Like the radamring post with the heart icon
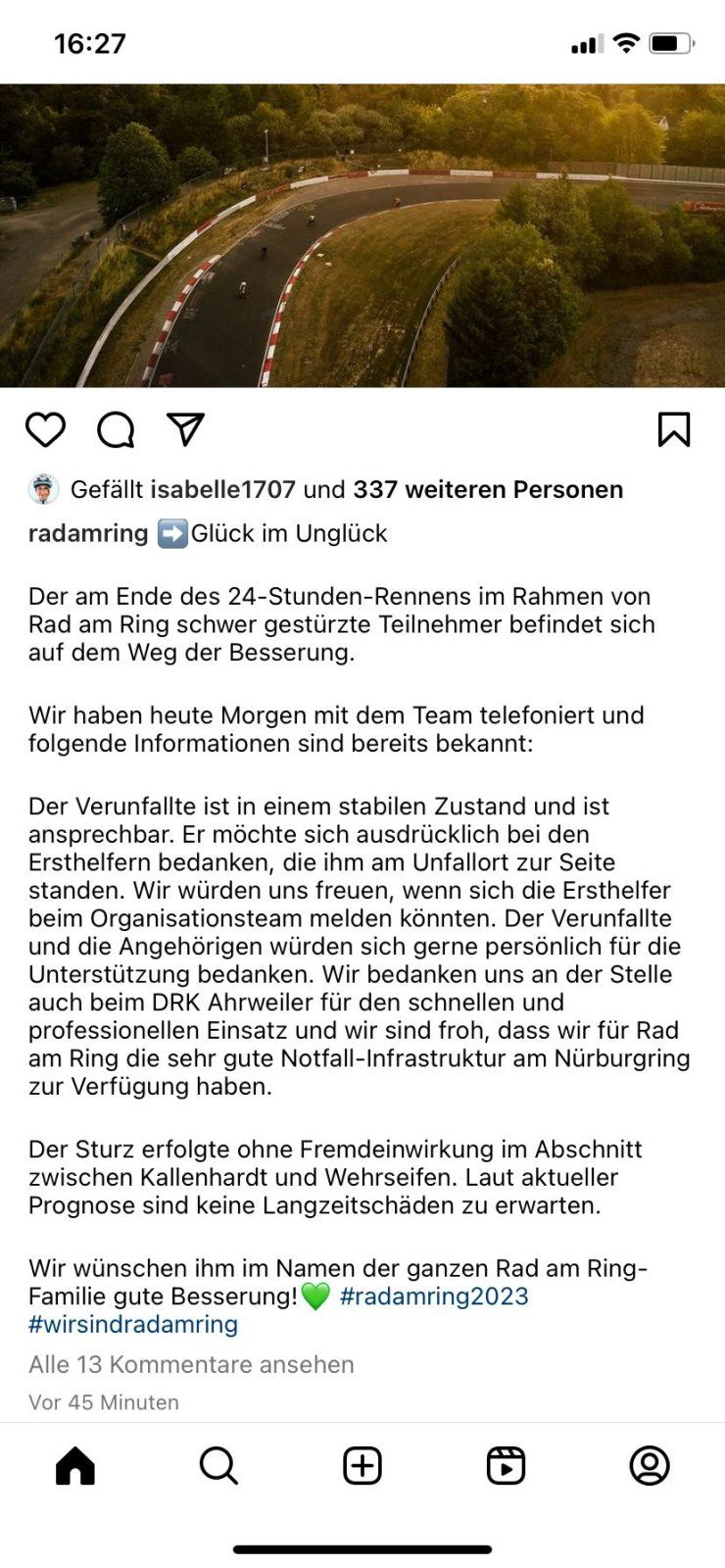 (45, 429)
